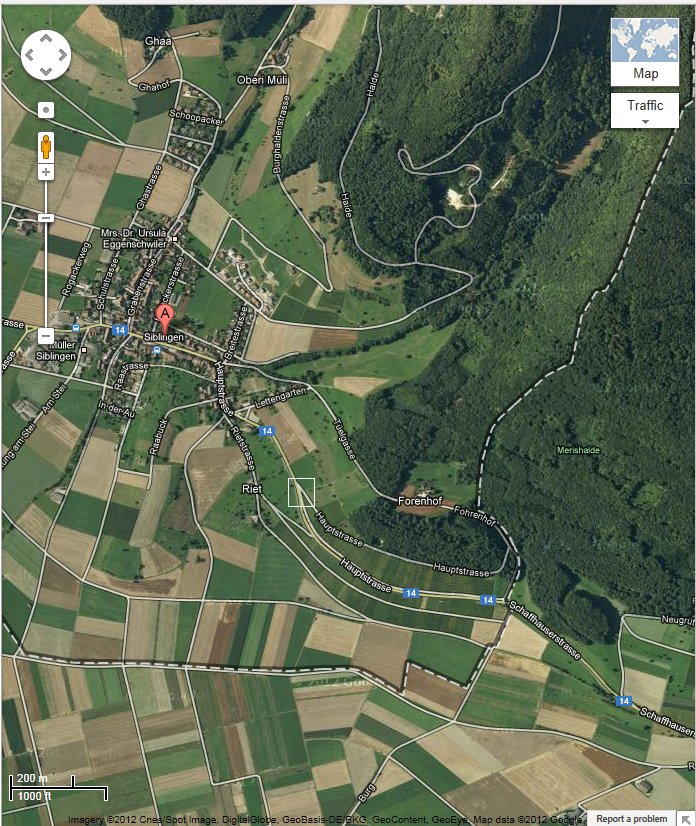Zoom in with the plus button
The image size is (696, 826).
(46, 172)
